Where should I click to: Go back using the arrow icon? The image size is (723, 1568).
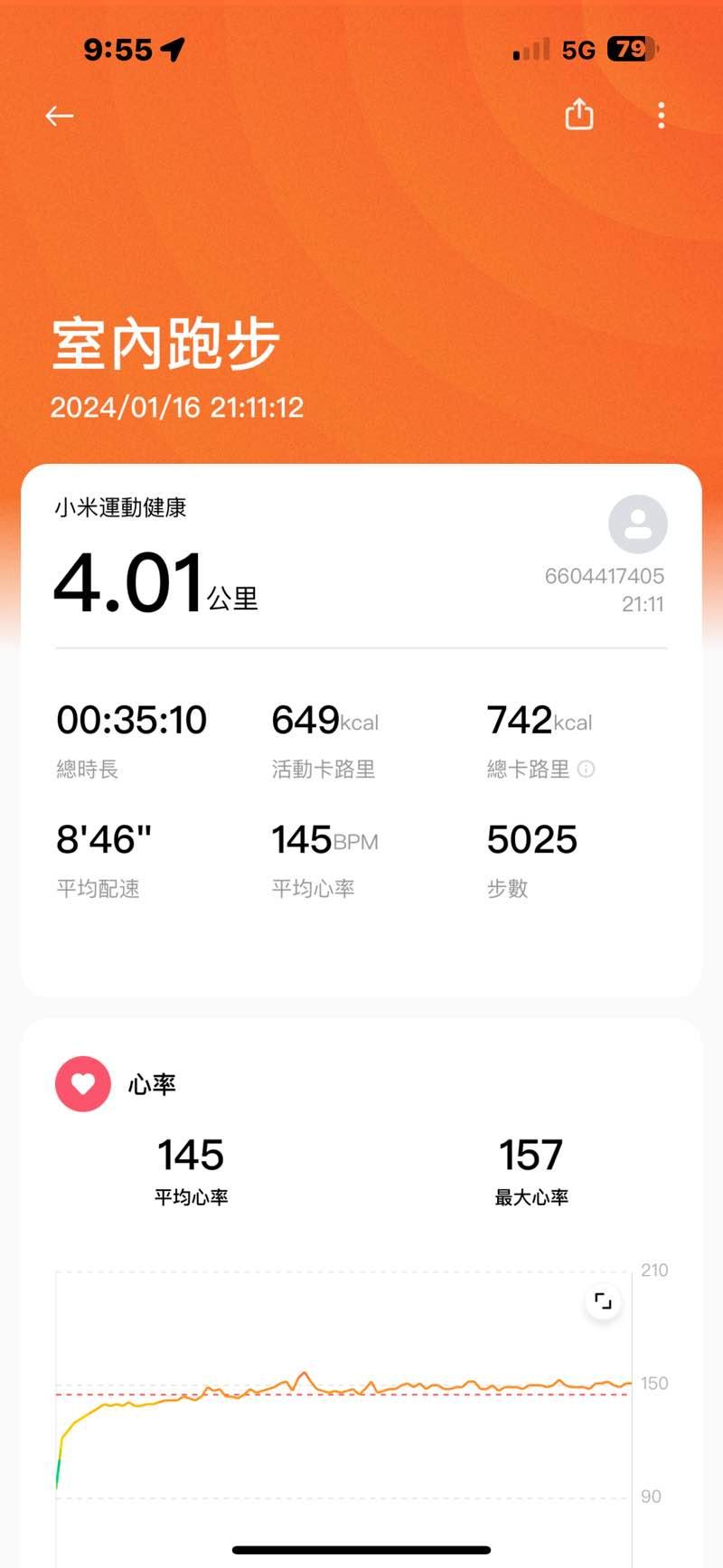coord(60,116)
